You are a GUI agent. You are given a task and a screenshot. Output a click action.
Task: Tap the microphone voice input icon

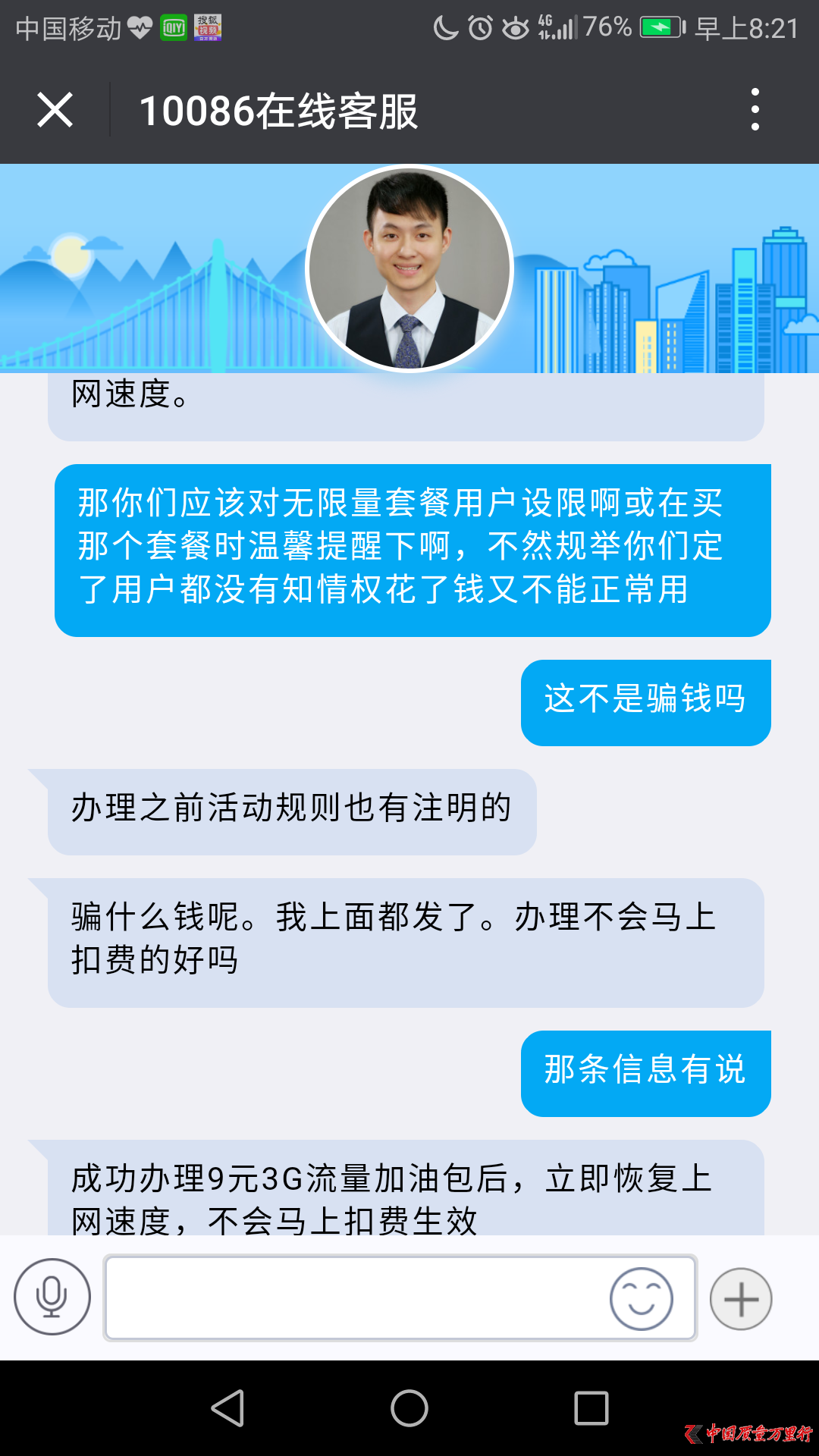click(52, 1298)
